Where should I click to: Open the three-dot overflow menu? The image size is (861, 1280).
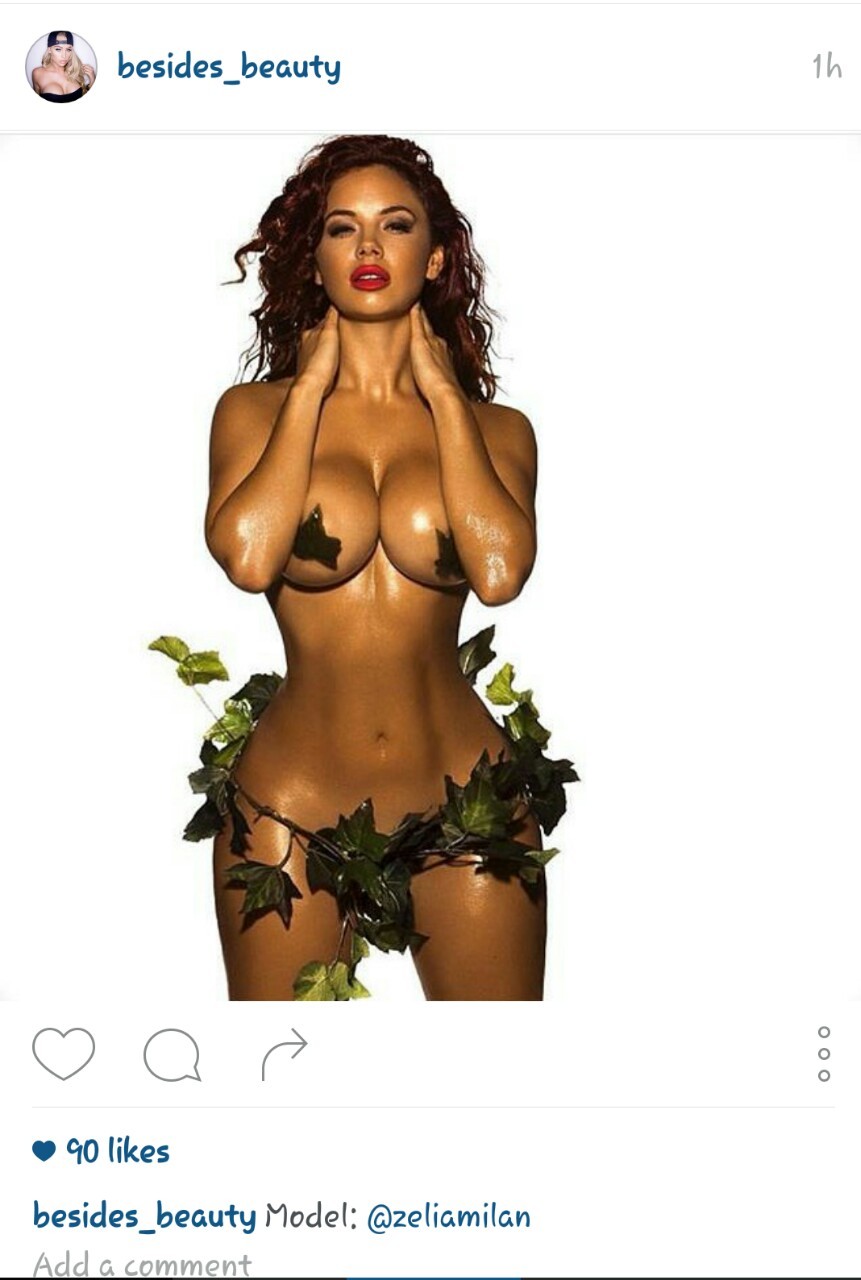click(824, 1053)
